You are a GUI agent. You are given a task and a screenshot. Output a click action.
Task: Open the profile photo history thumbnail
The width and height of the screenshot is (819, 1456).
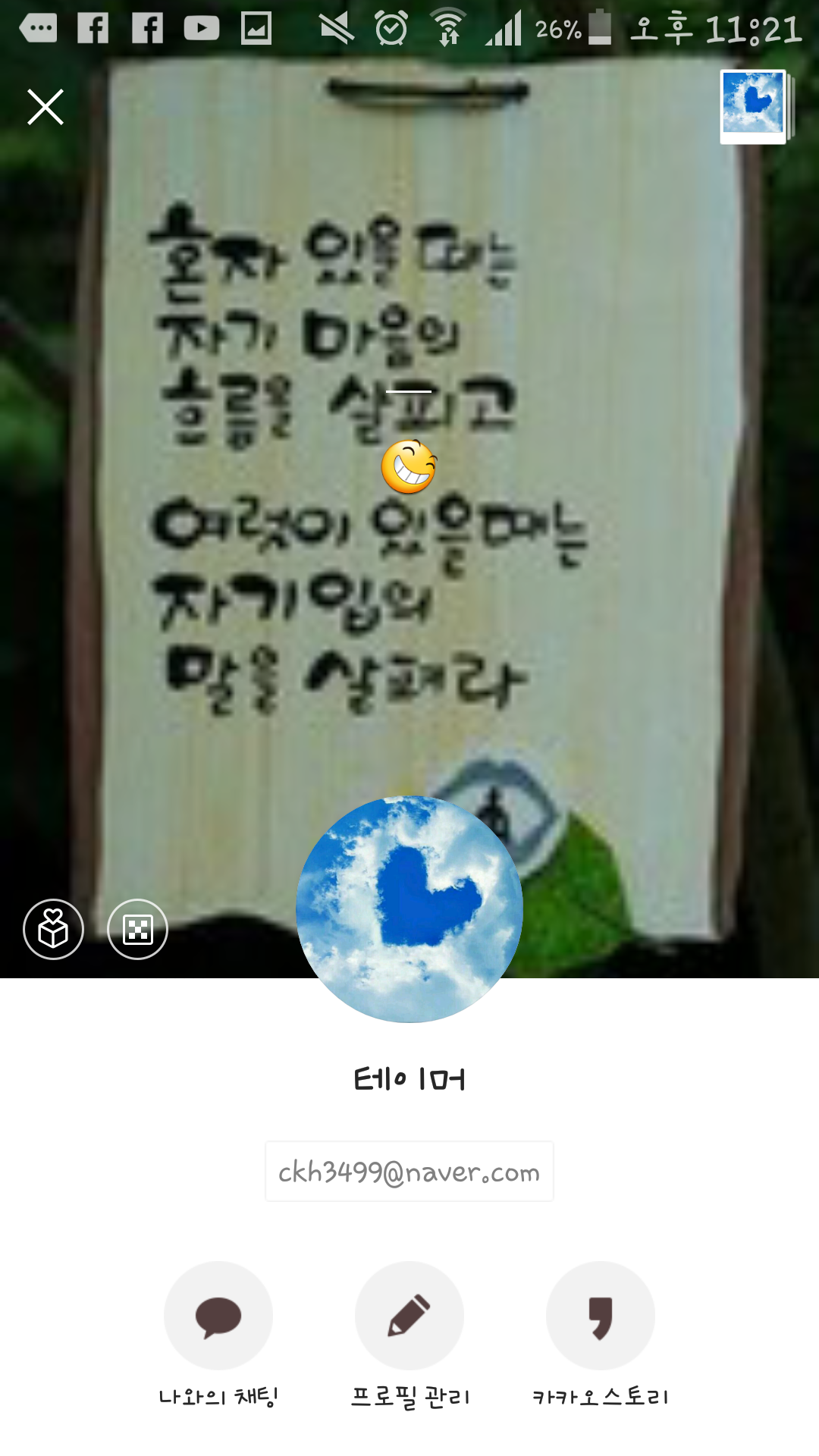(x=754, y=106)
